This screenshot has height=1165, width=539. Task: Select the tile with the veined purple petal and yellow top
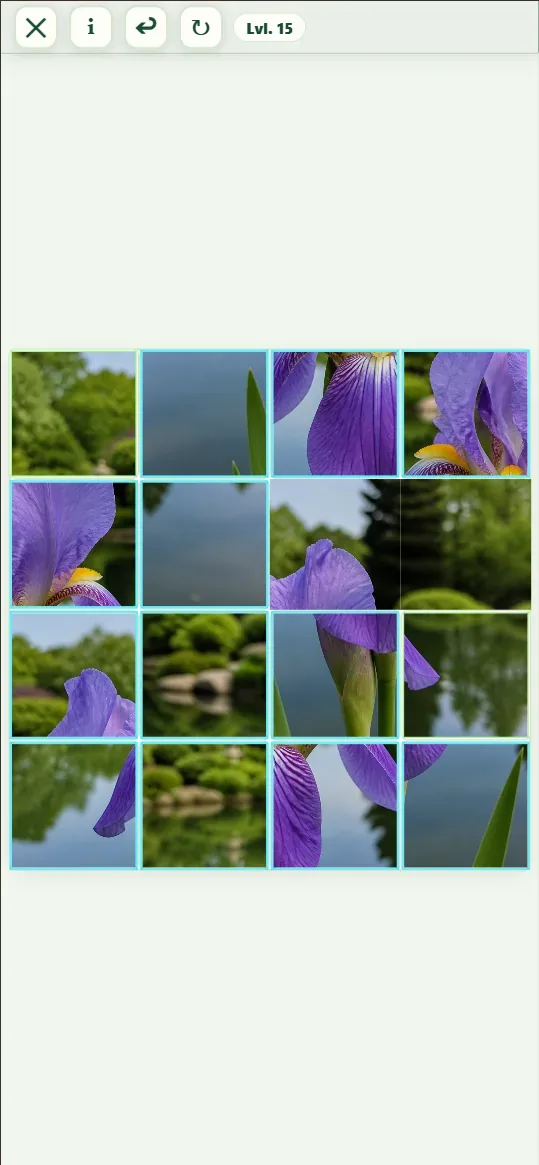pyautogui.click(x=335, y=413)
